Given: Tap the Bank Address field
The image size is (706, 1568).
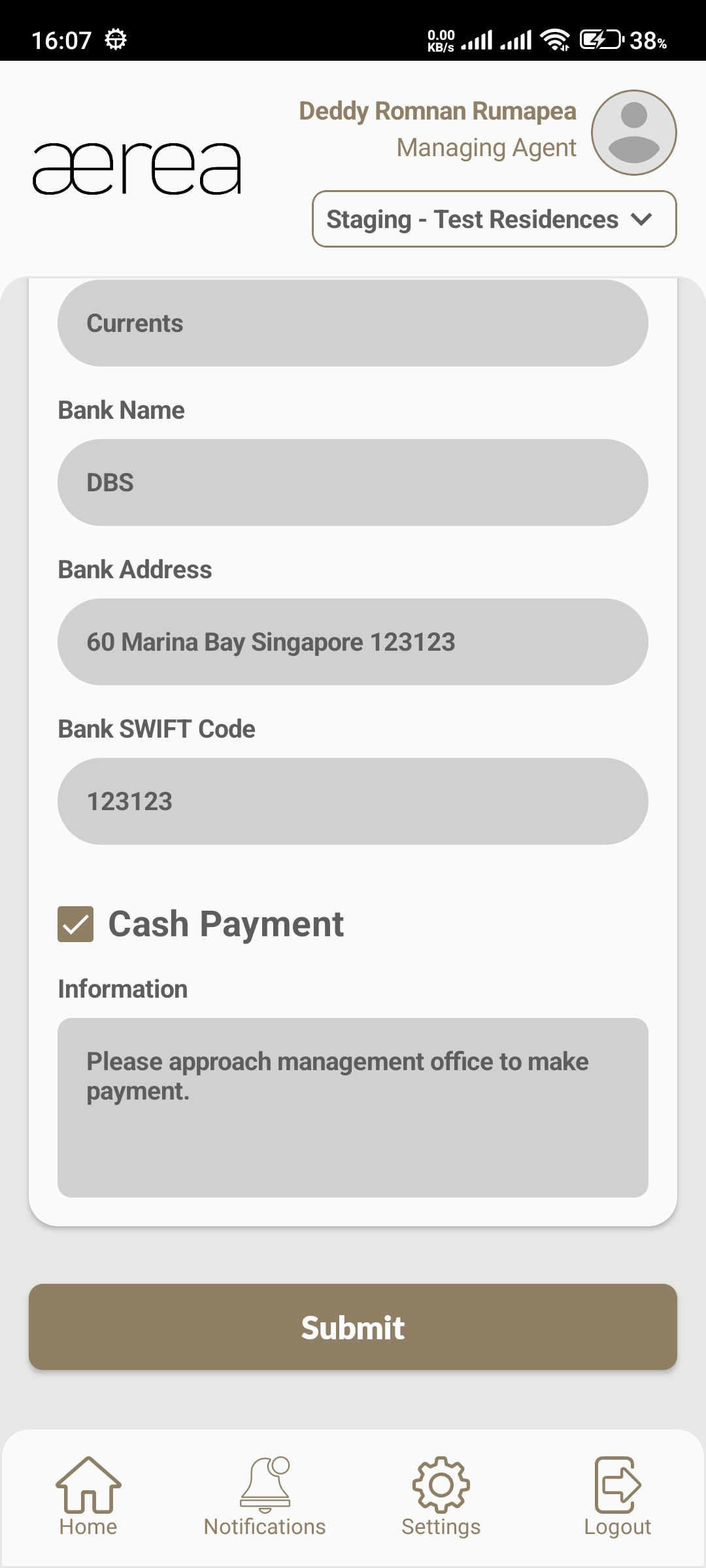Looking at the screenshot, I should point(353,642).
